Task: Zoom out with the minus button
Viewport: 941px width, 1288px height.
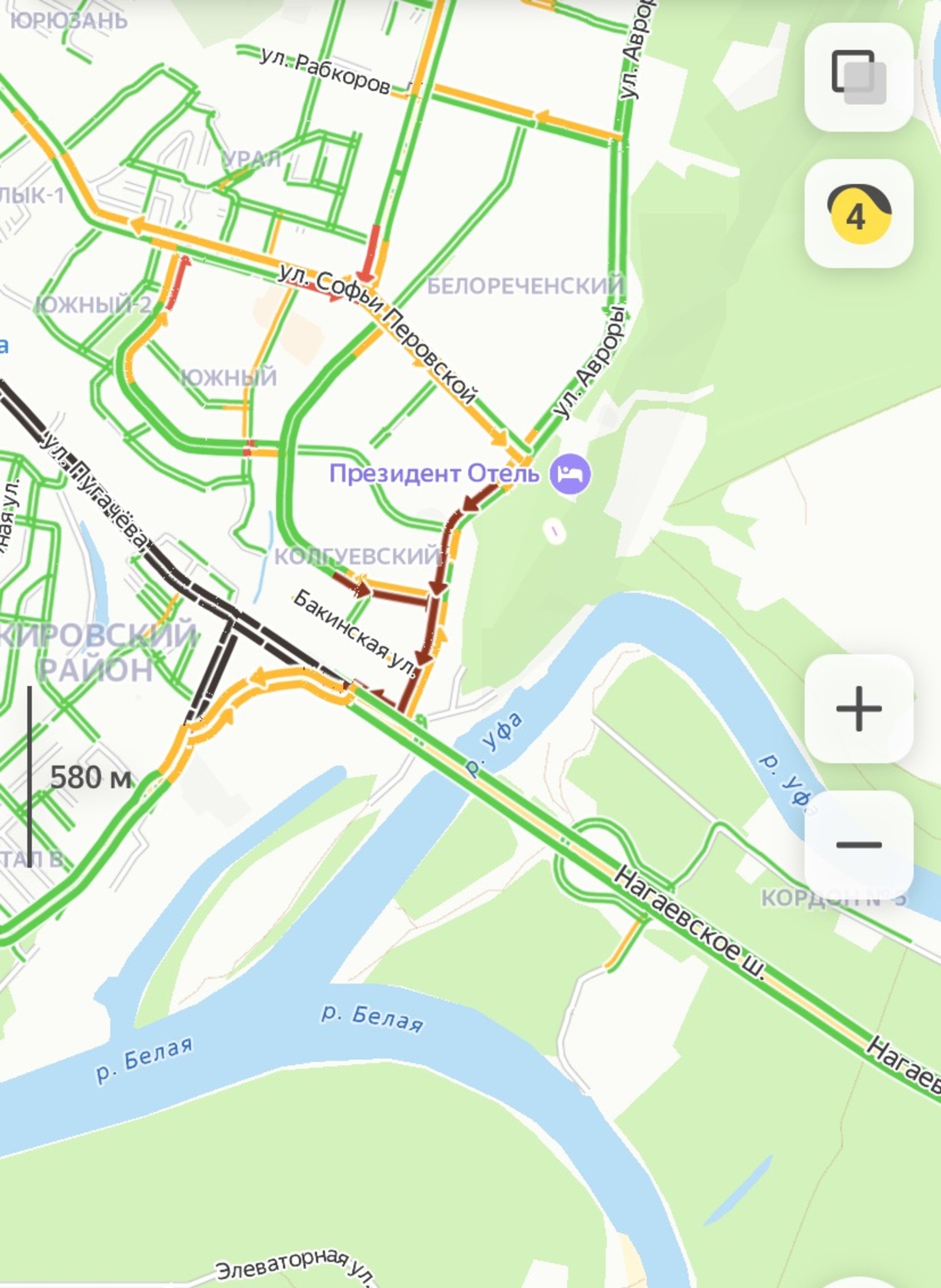Action: (x=858, y=845)
